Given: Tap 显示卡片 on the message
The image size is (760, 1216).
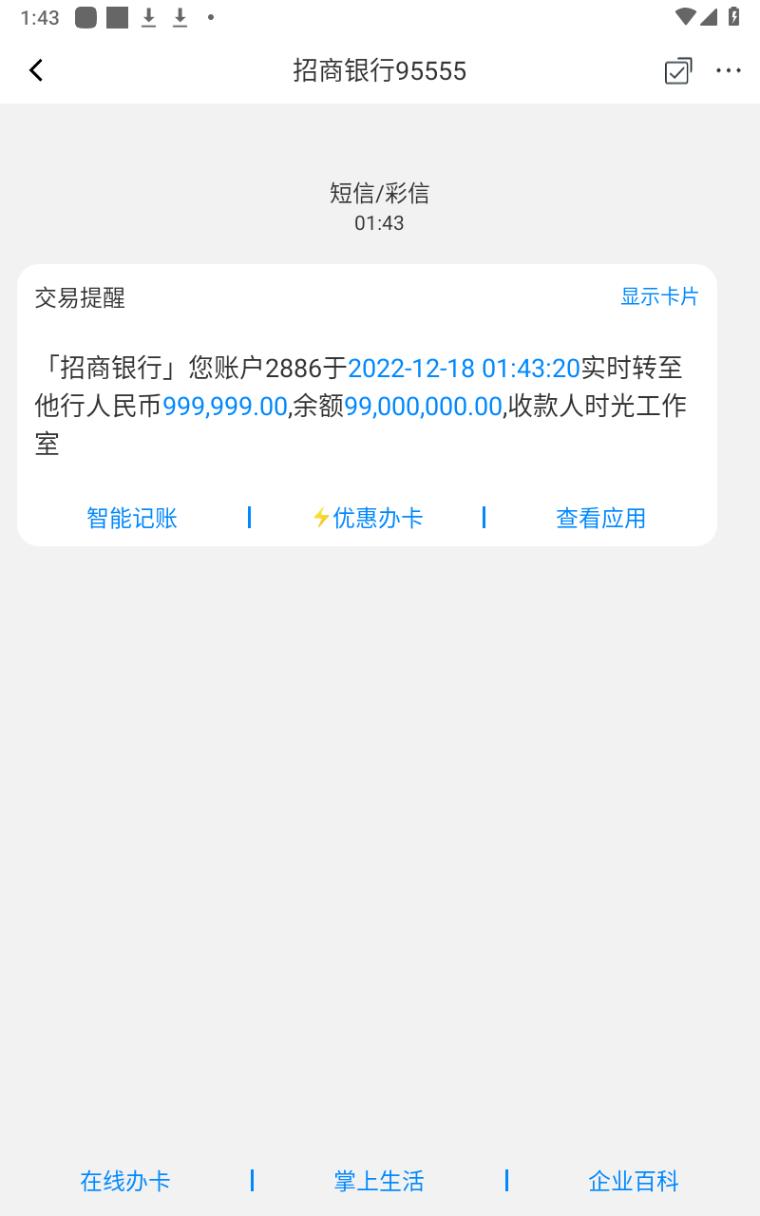Looking at the screenshot, I should coord(659,297).
